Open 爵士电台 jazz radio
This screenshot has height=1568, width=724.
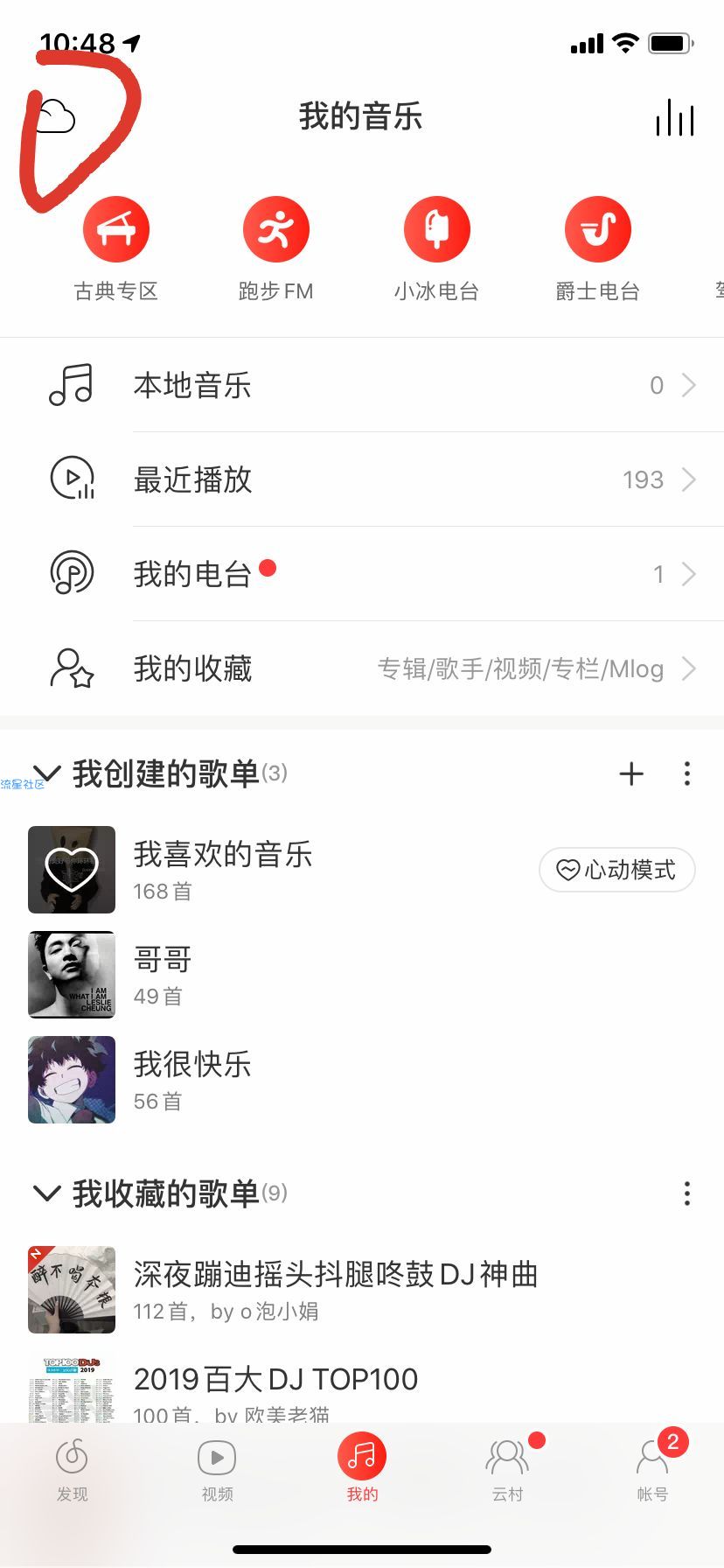point(598,230)
